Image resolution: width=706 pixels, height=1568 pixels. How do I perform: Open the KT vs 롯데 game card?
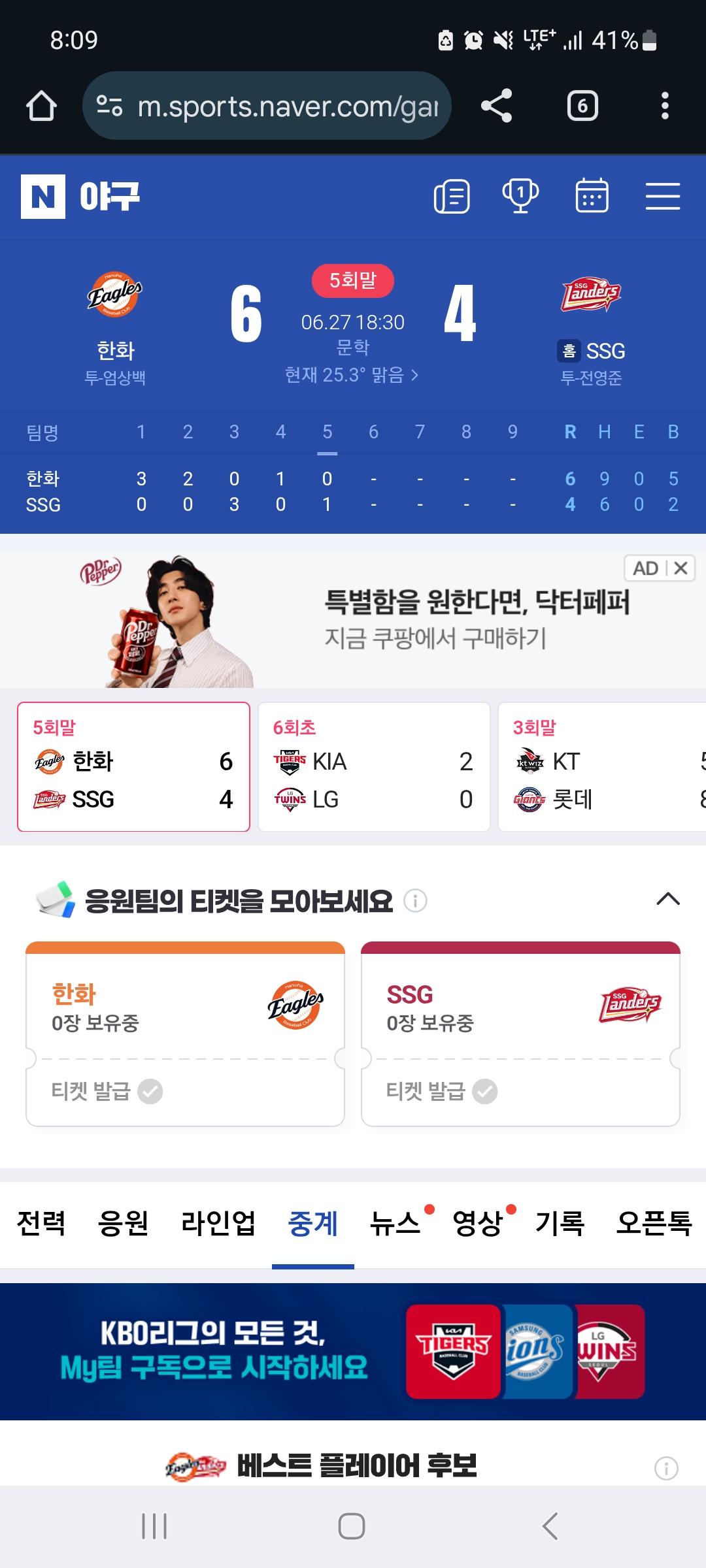tap(602, 767)
